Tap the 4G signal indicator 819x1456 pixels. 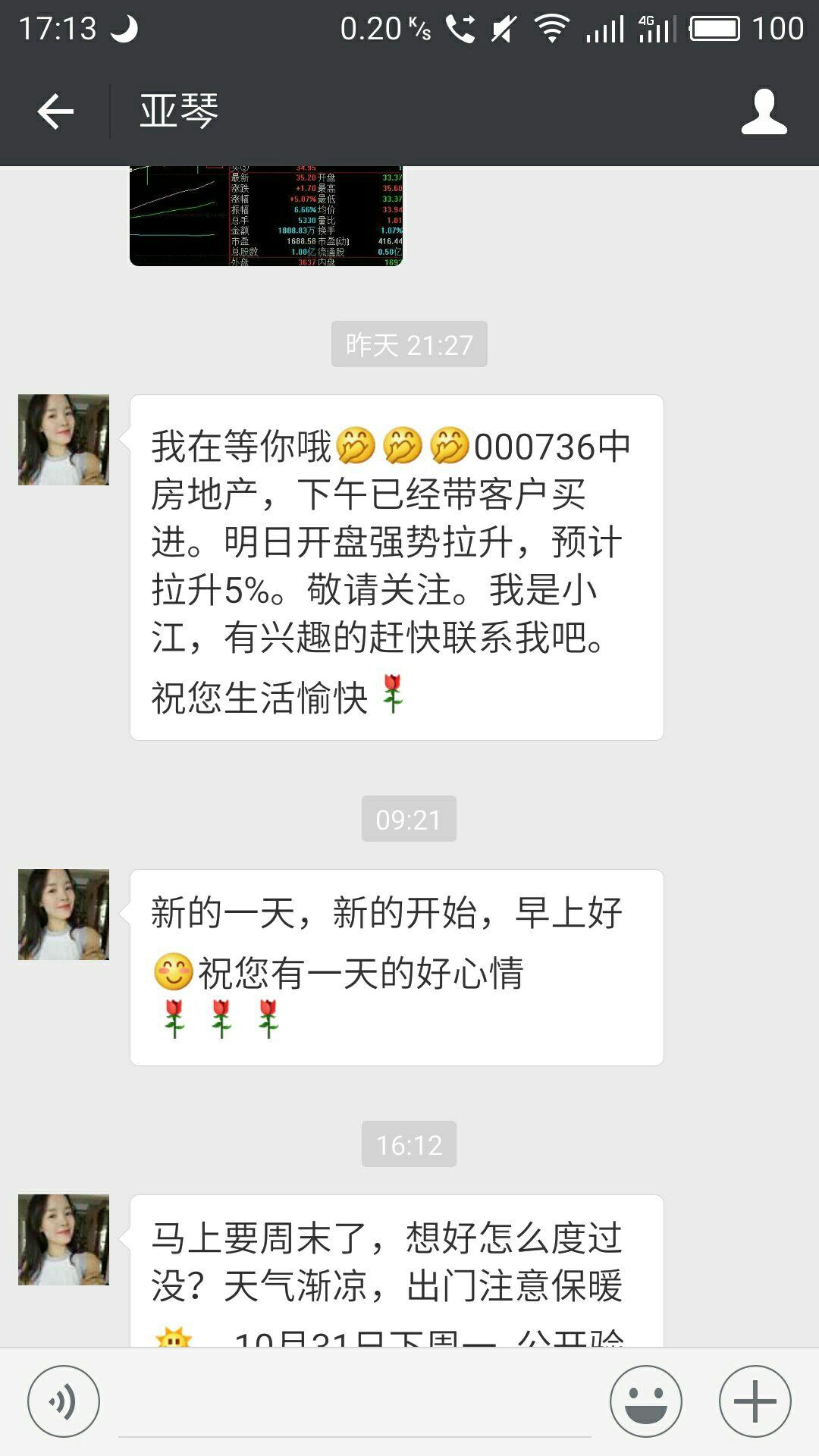[x=658, y=29]
